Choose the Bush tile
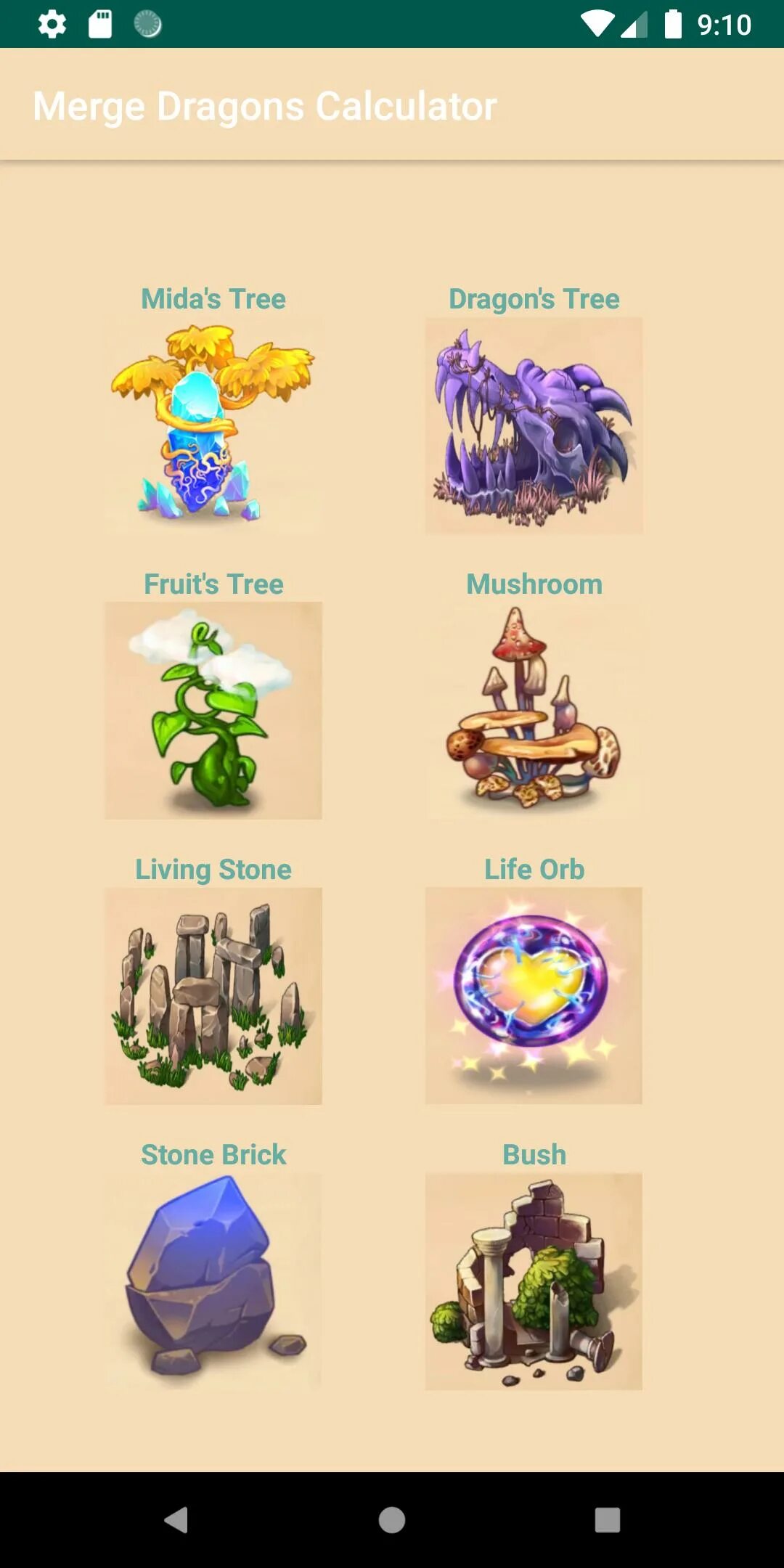The image size is (784, 1568). [534, 1281]
